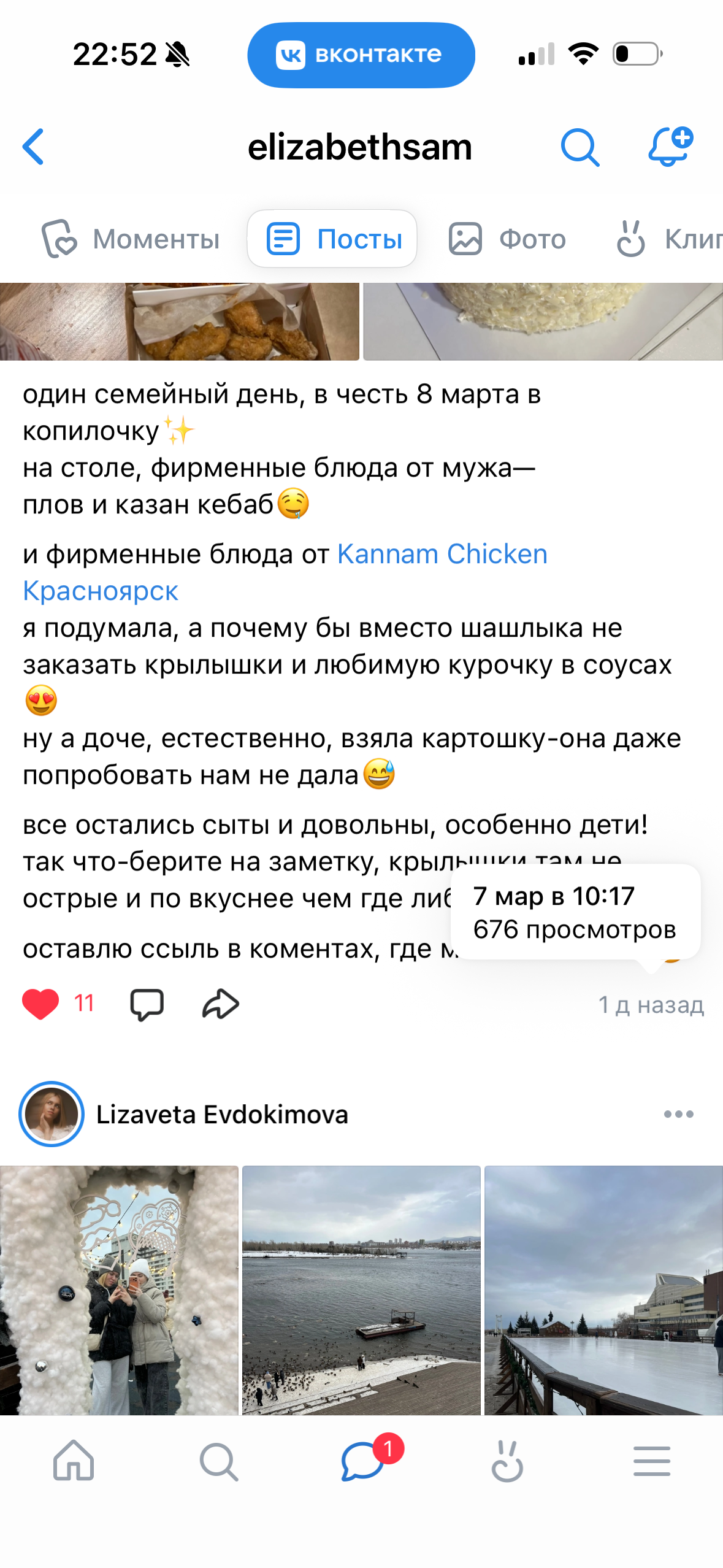Go back using the top-left arrow
The image size is (723, 1568).
coord(33,147)
